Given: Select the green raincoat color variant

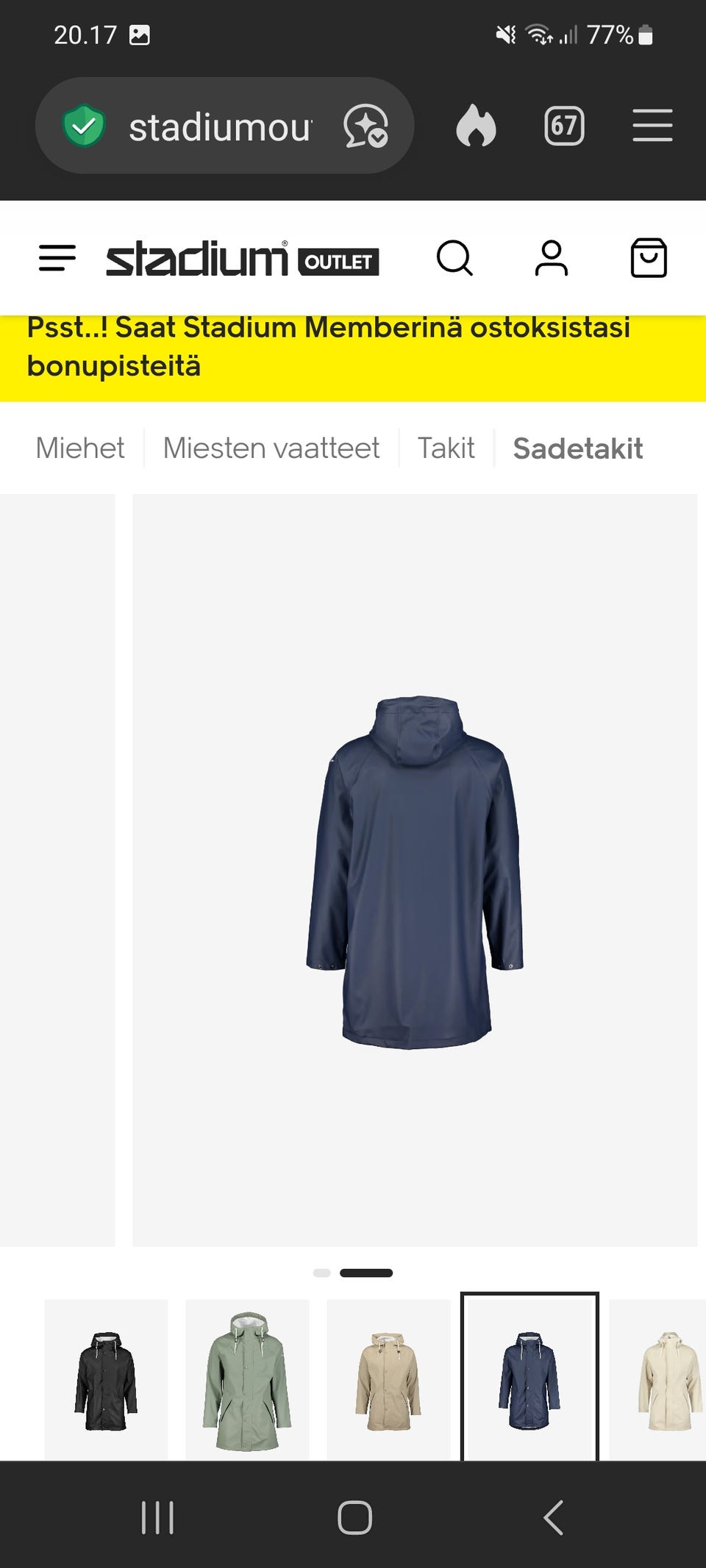Looking at the screenshot, I should tap(247, 1380).
